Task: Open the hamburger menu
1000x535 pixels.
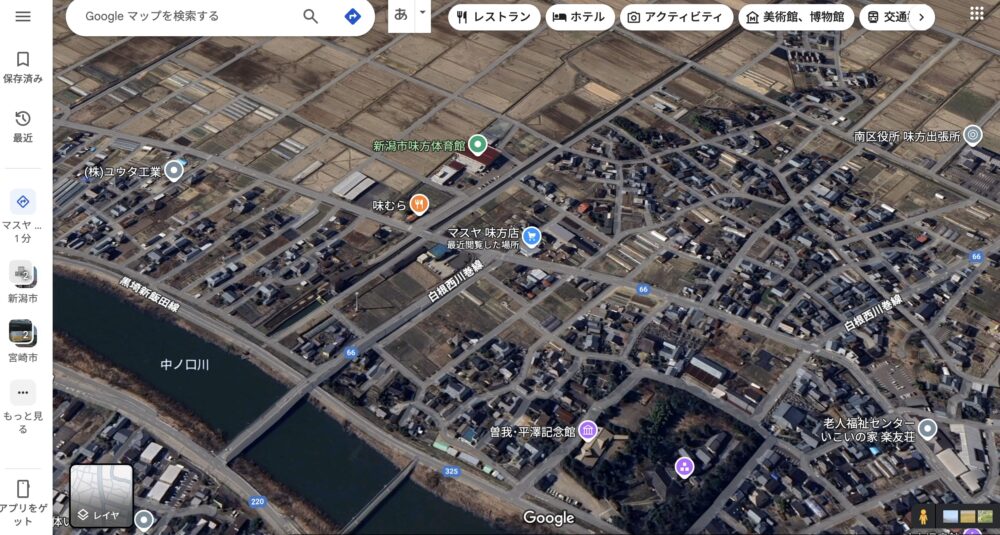Action: [23, 17]
